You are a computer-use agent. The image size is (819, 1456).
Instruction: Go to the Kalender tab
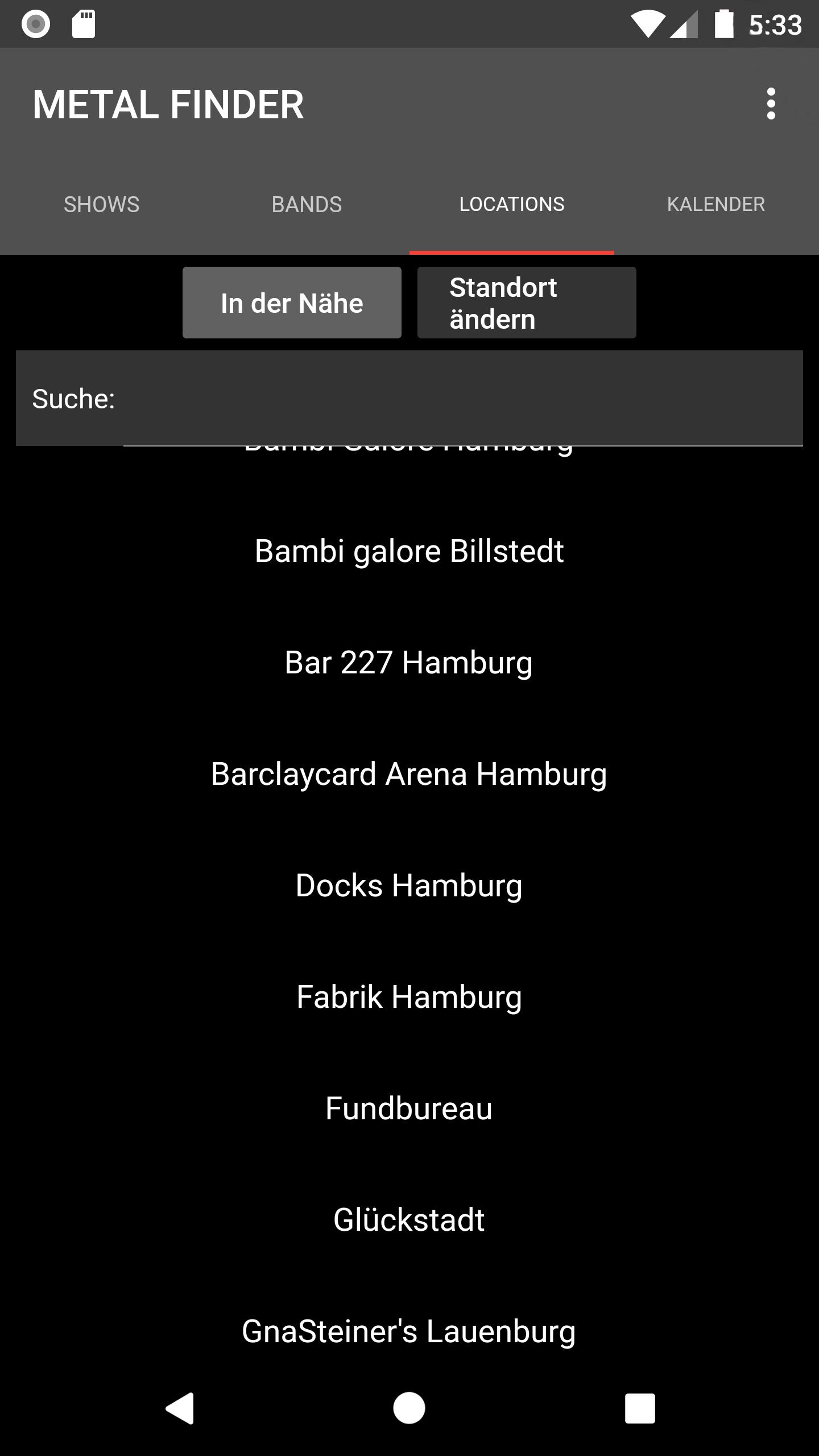pyautogui.click(x=716, y=205)
